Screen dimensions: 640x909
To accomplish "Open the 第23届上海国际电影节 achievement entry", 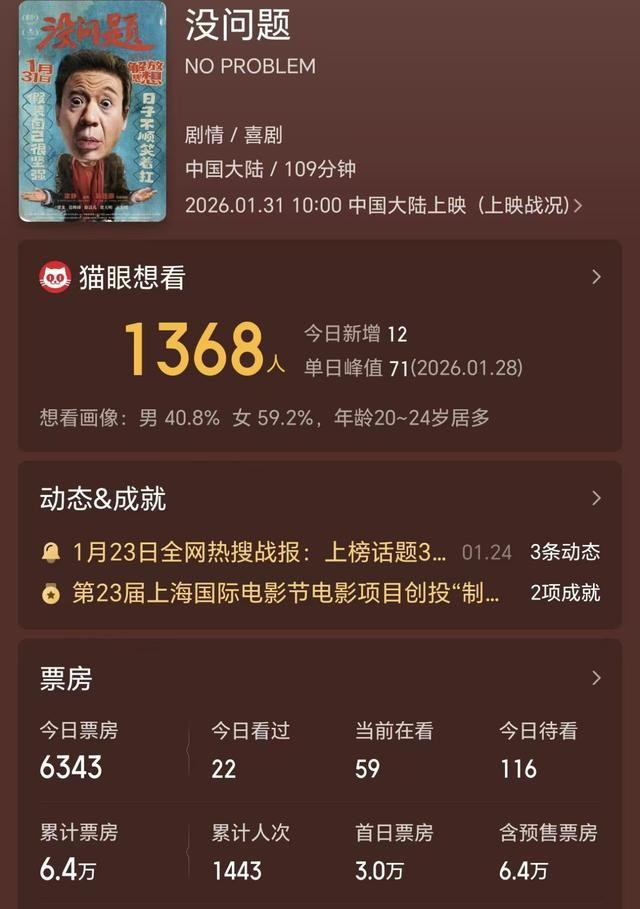I will pyautogui.click(x=285, y=593).
